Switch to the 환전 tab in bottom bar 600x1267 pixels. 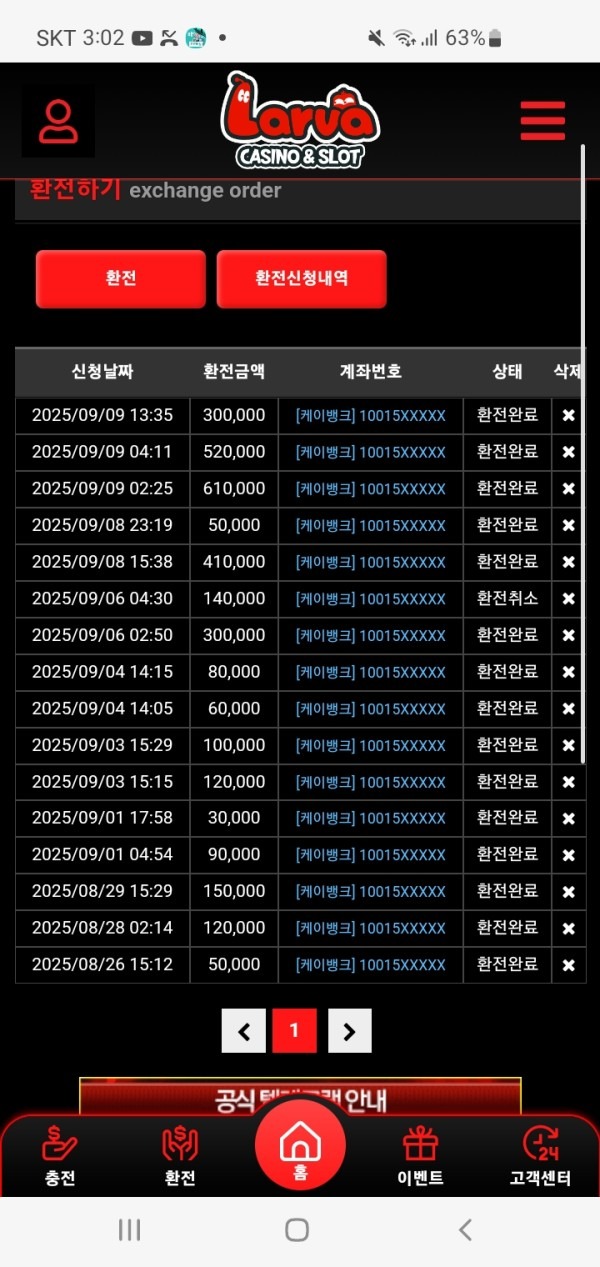[180, 1156]
